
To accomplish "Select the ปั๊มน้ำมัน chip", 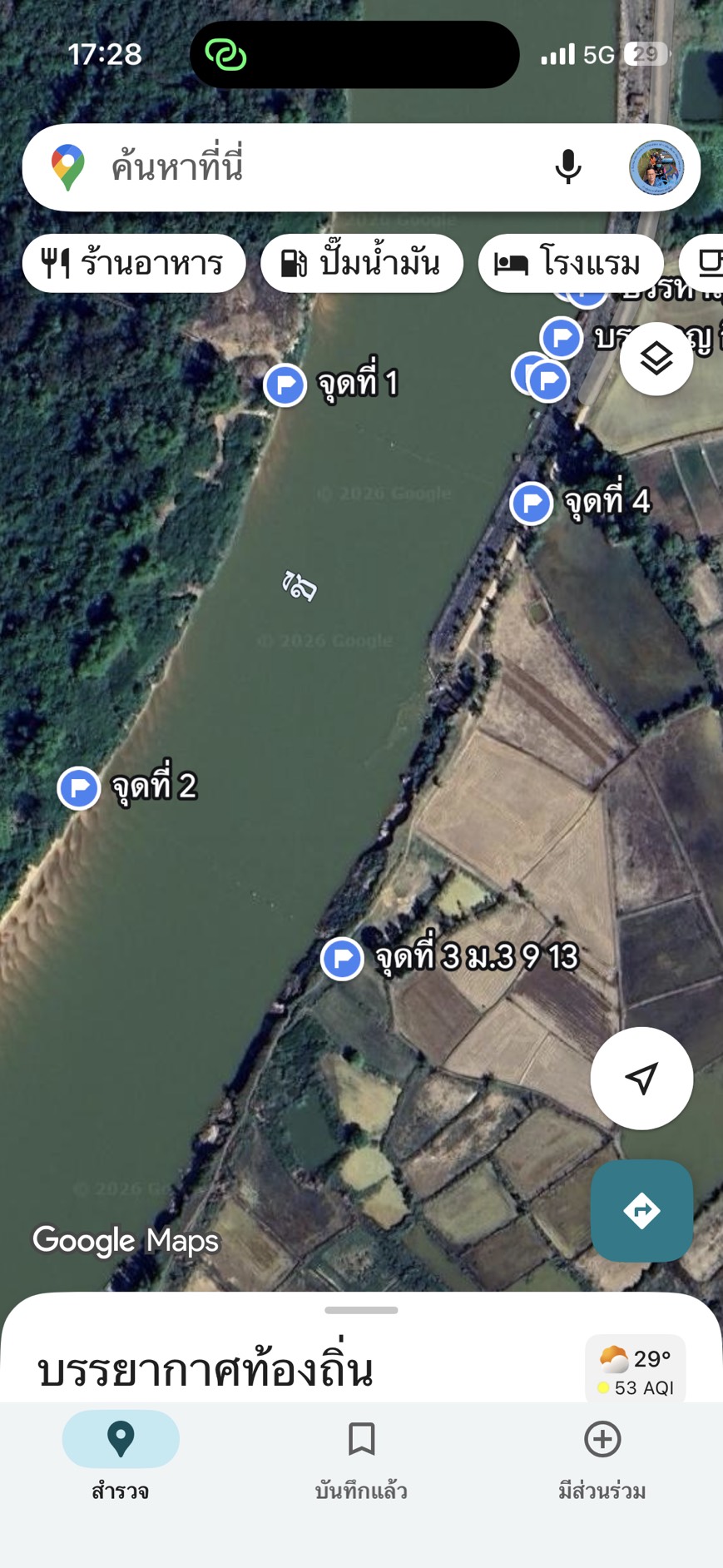I will pyautogui.click(x=362, y=264).
